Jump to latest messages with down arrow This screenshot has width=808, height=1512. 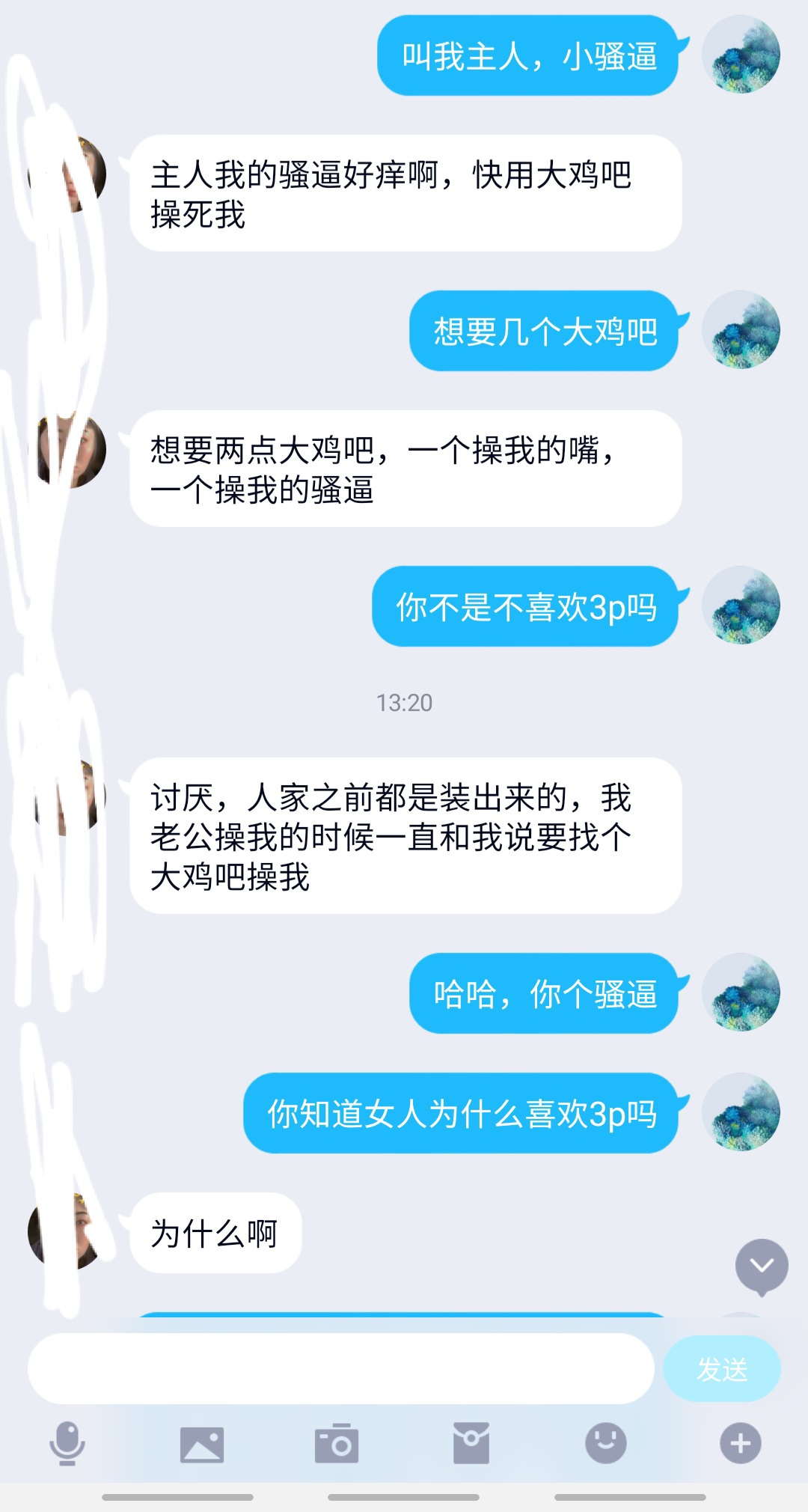(762, 1266)
